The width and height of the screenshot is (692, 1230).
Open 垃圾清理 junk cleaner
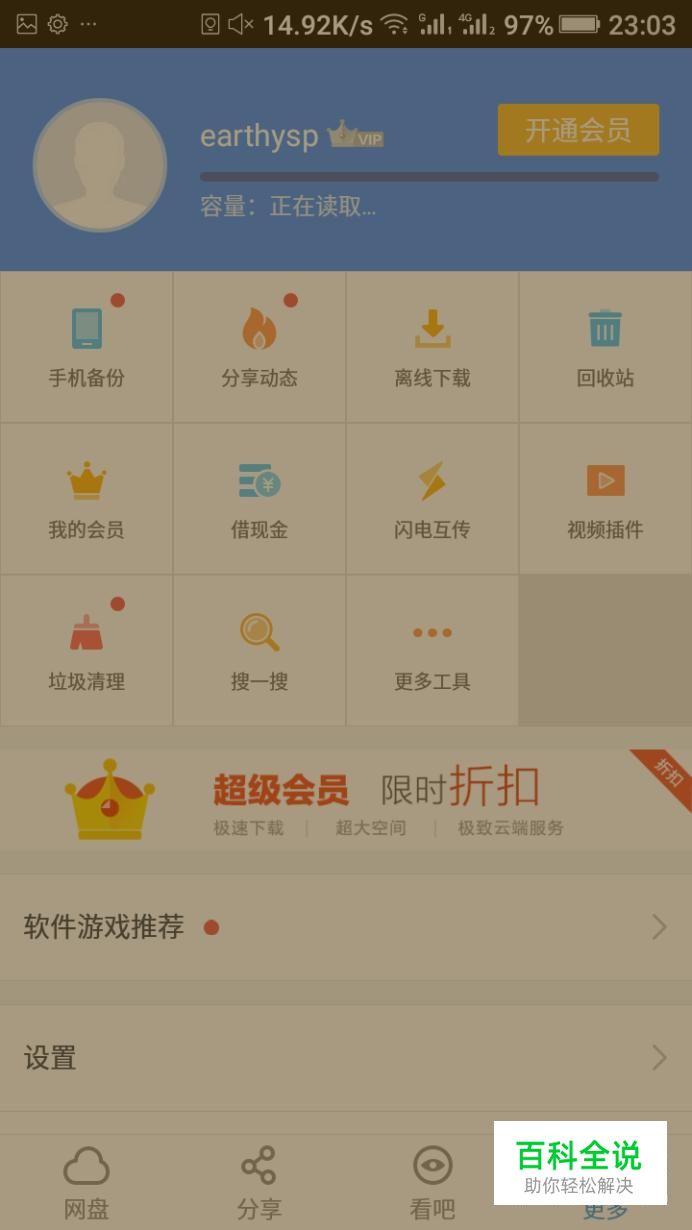point(87,651)
